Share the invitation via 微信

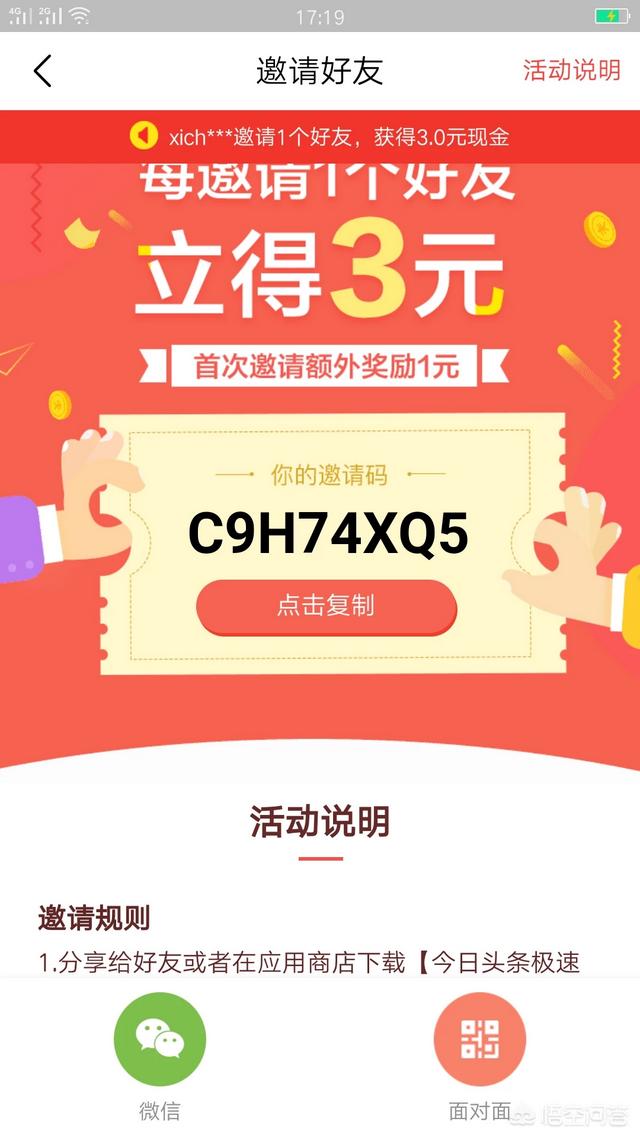160,1040
